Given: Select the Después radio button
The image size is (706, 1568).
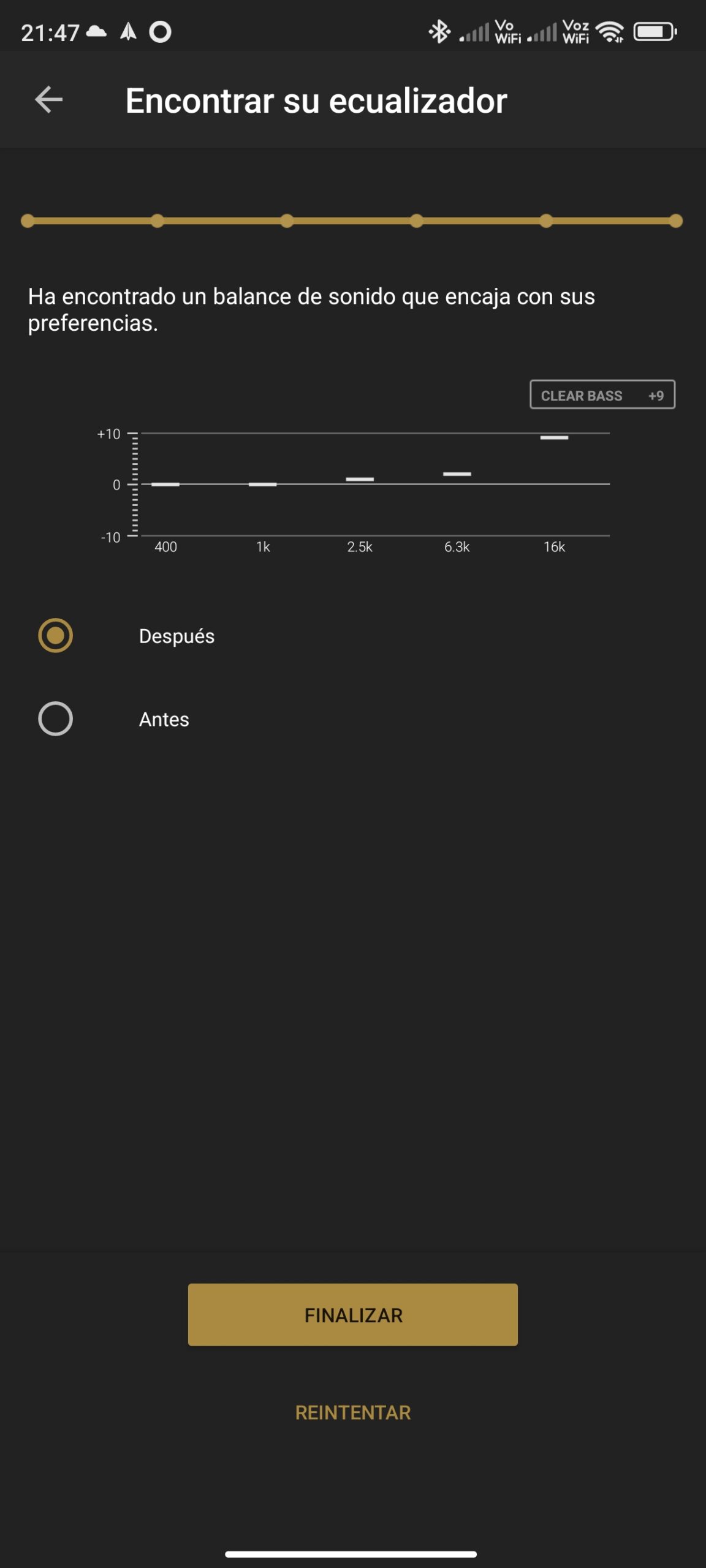Looking at the screenshot, I should [56, 636].
